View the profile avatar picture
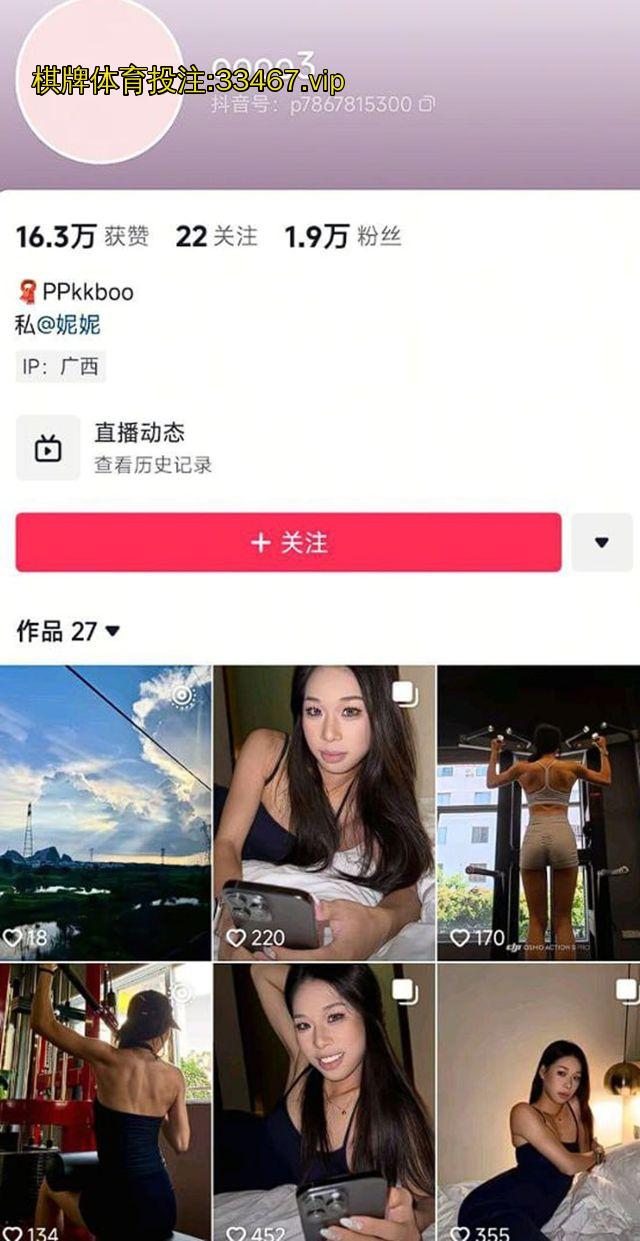Screen dimensions: 640x1241 click(100, 80)
